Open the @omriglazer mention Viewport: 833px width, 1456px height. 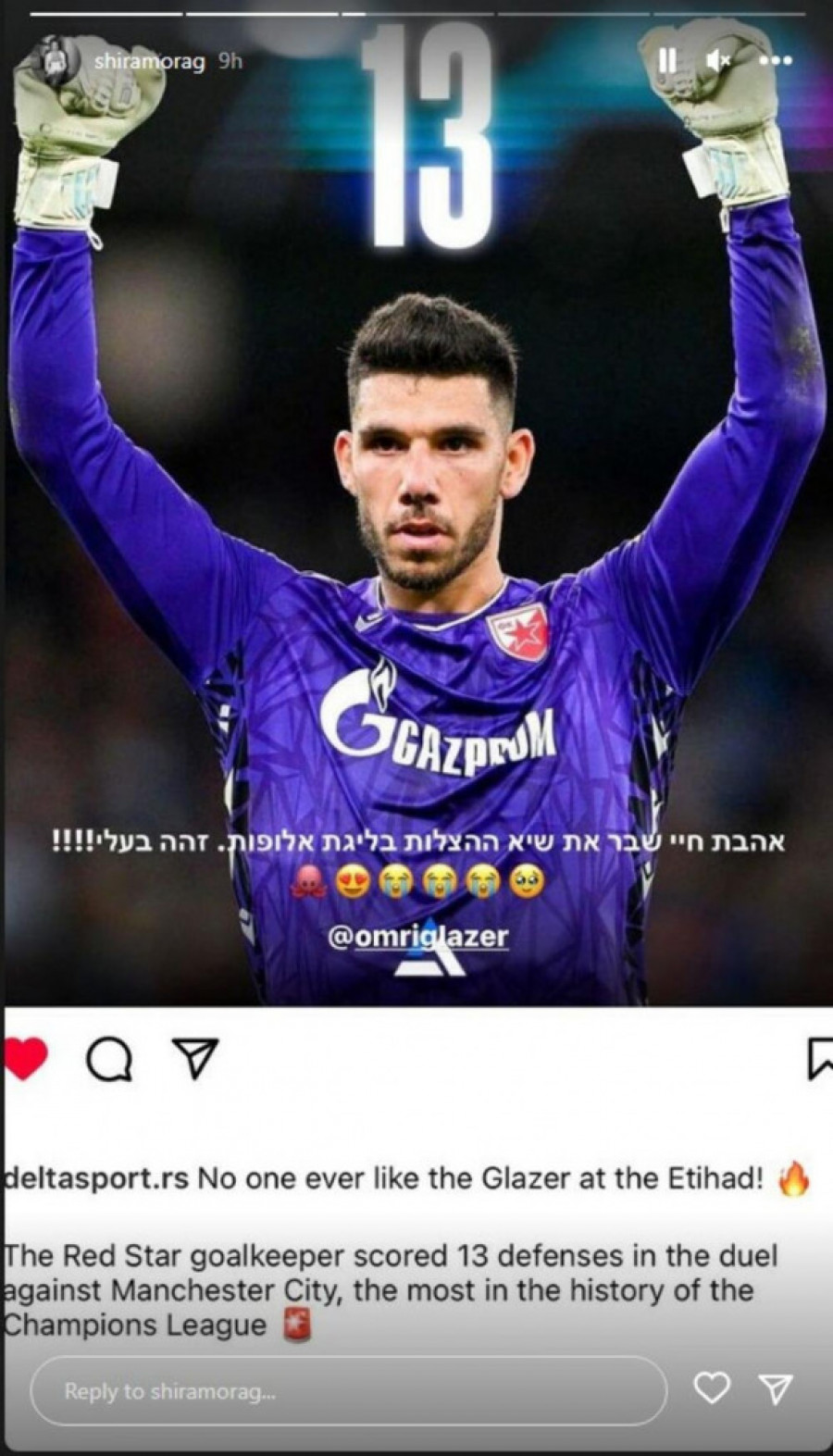tap(418, 936)
